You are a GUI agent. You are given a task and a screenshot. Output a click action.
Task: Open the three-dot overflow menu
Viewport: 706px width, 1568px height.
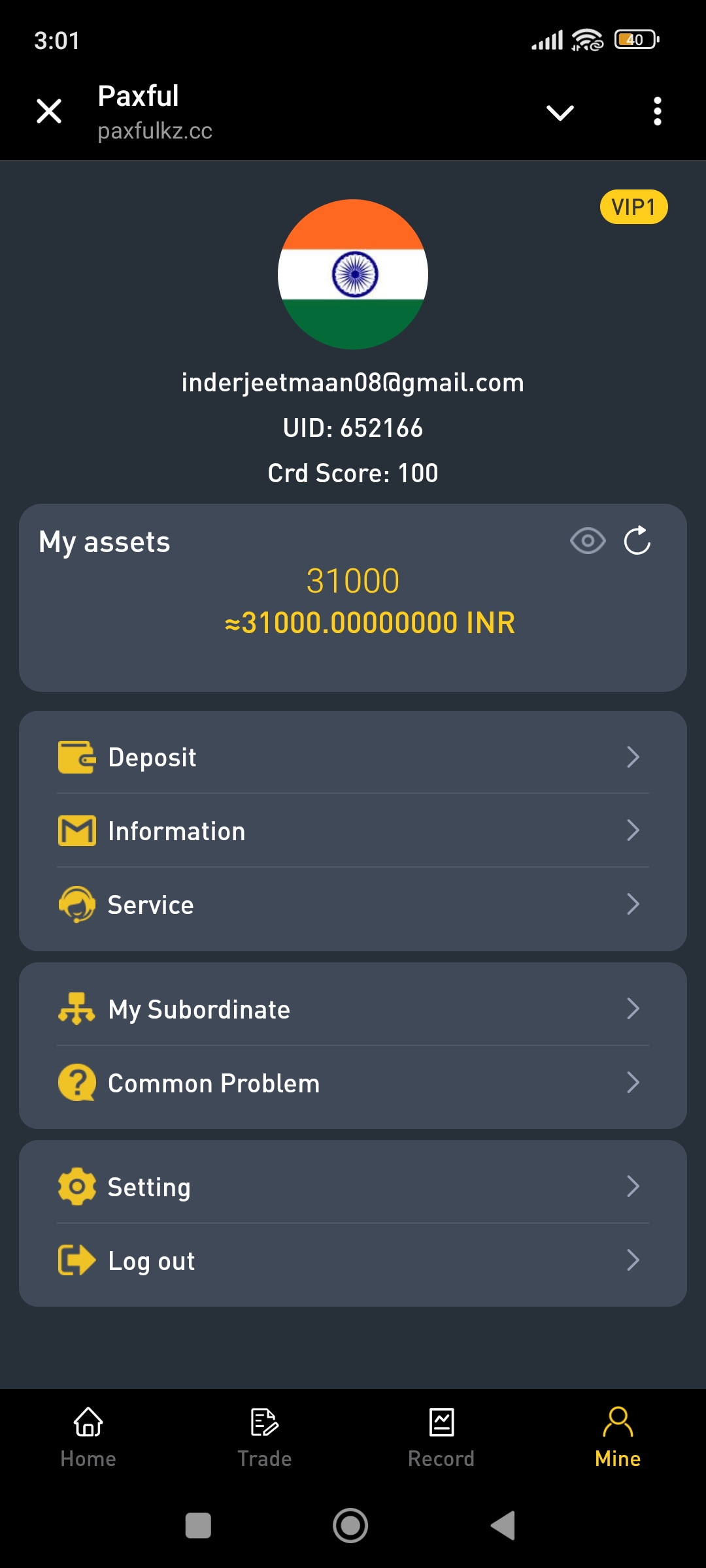click(x=657, y=111)
